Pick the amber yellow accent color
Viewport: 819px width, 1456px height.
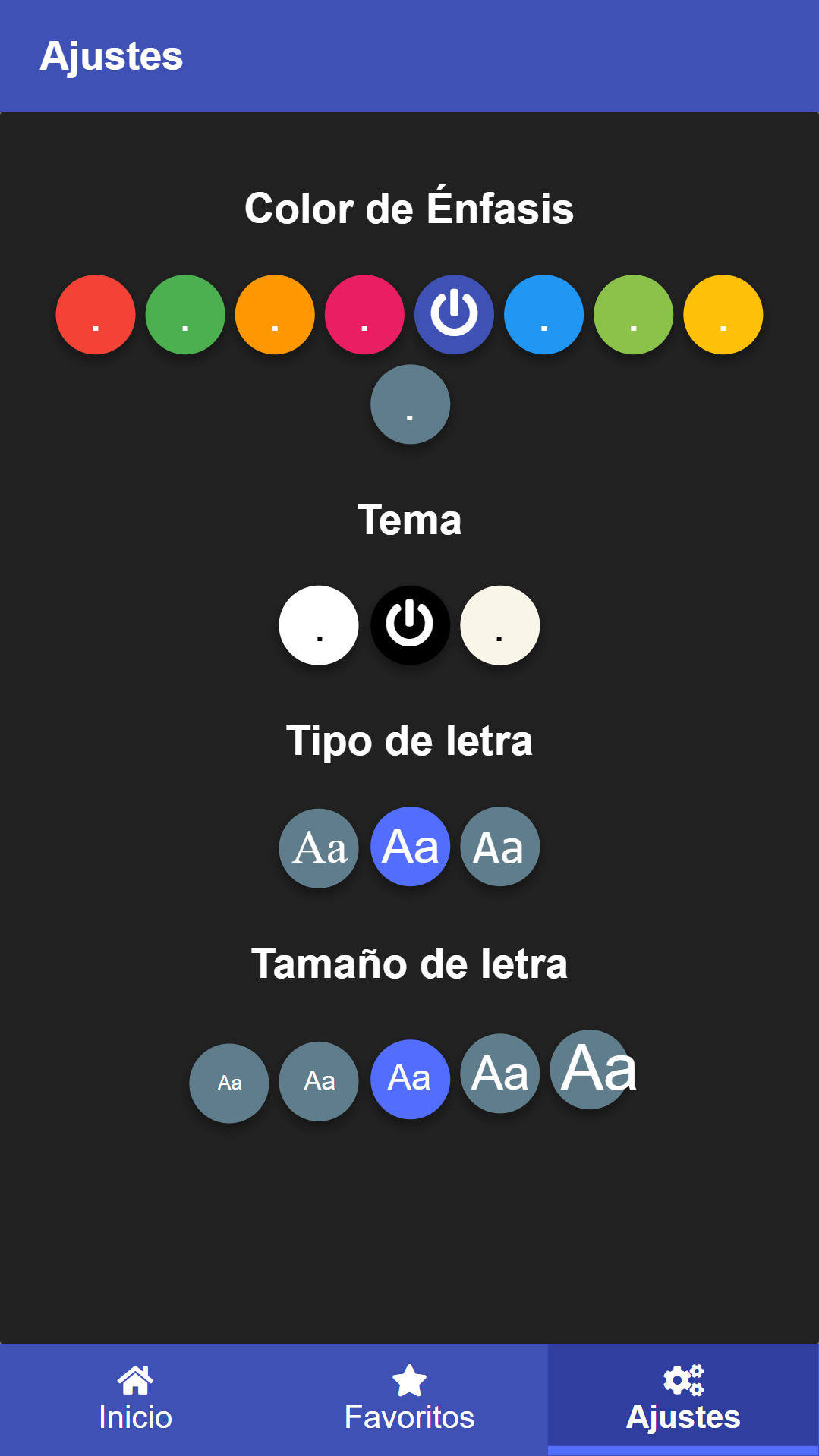point(723,315)
